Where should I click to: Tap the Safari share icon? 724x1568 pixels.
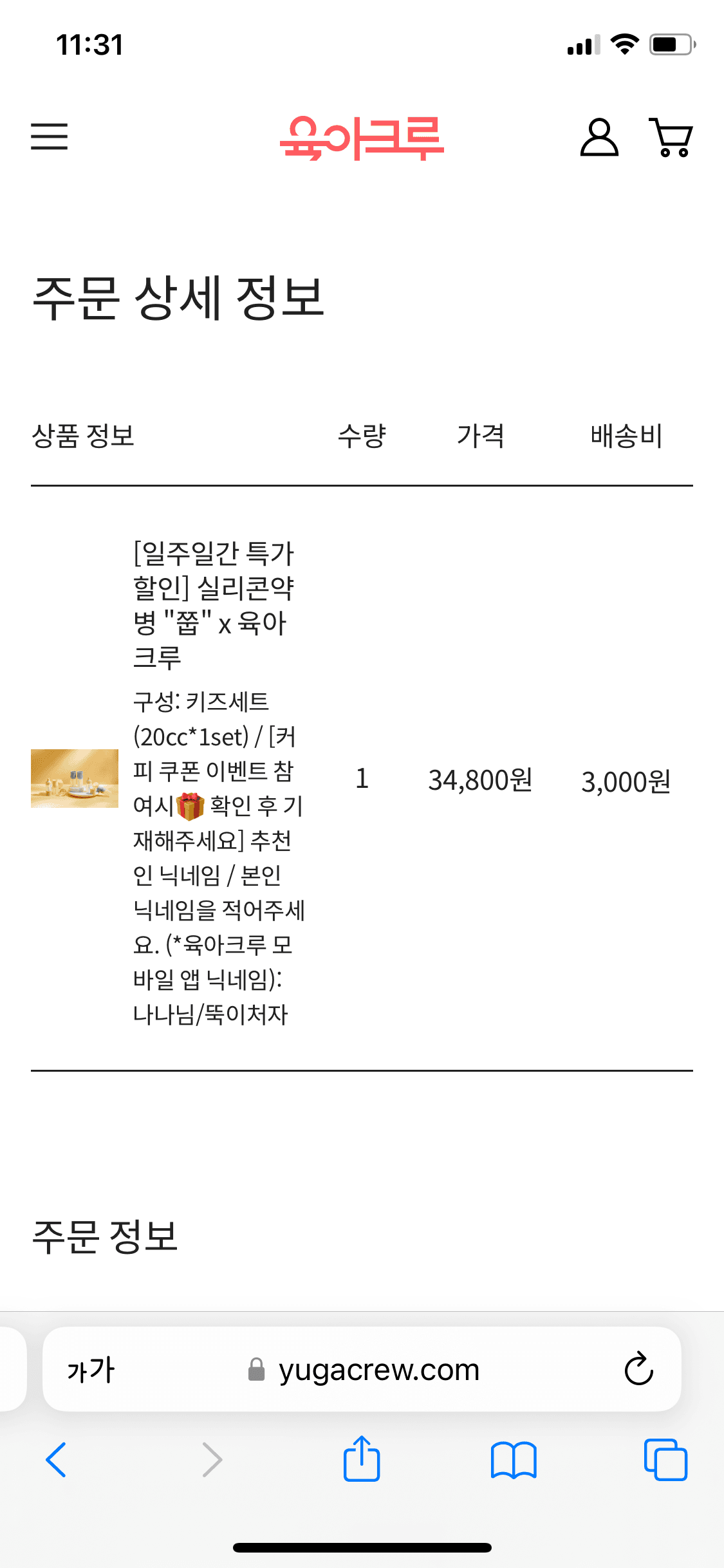tap(362, 1460)
